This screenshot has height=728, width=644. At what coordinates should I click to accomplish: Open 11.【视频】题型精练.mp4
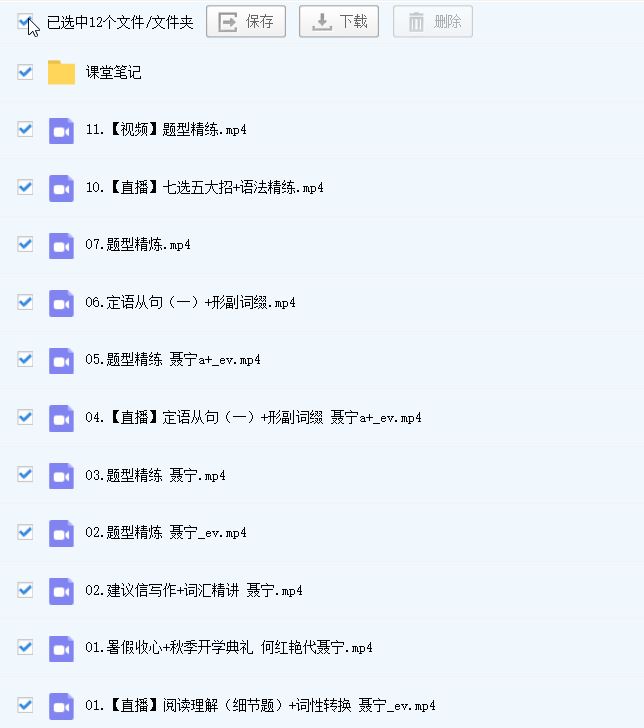click(166, 130)
